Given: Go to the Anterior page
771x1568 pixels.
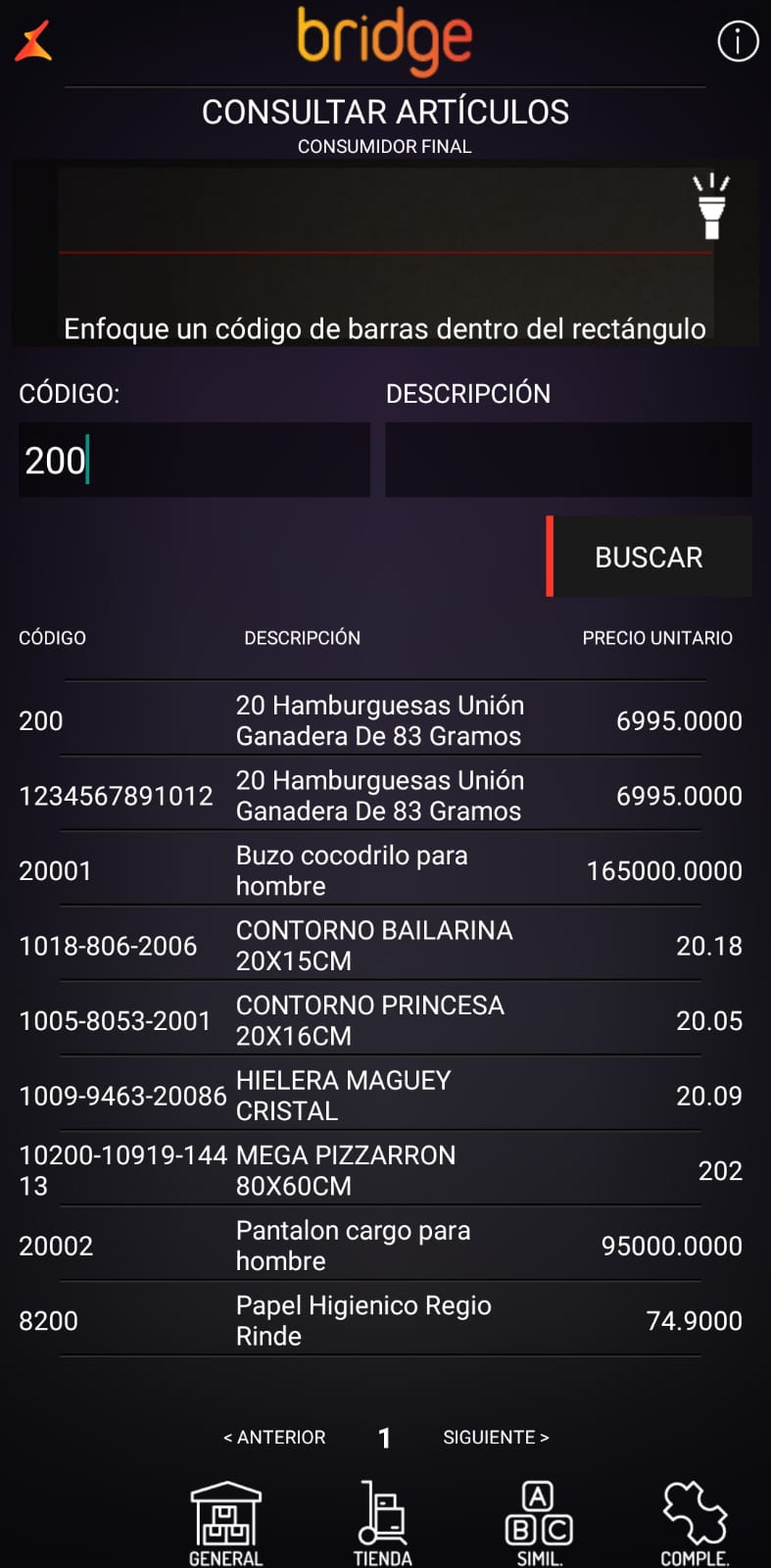Looking at the screenshot, I should (x=274, y=1437).
